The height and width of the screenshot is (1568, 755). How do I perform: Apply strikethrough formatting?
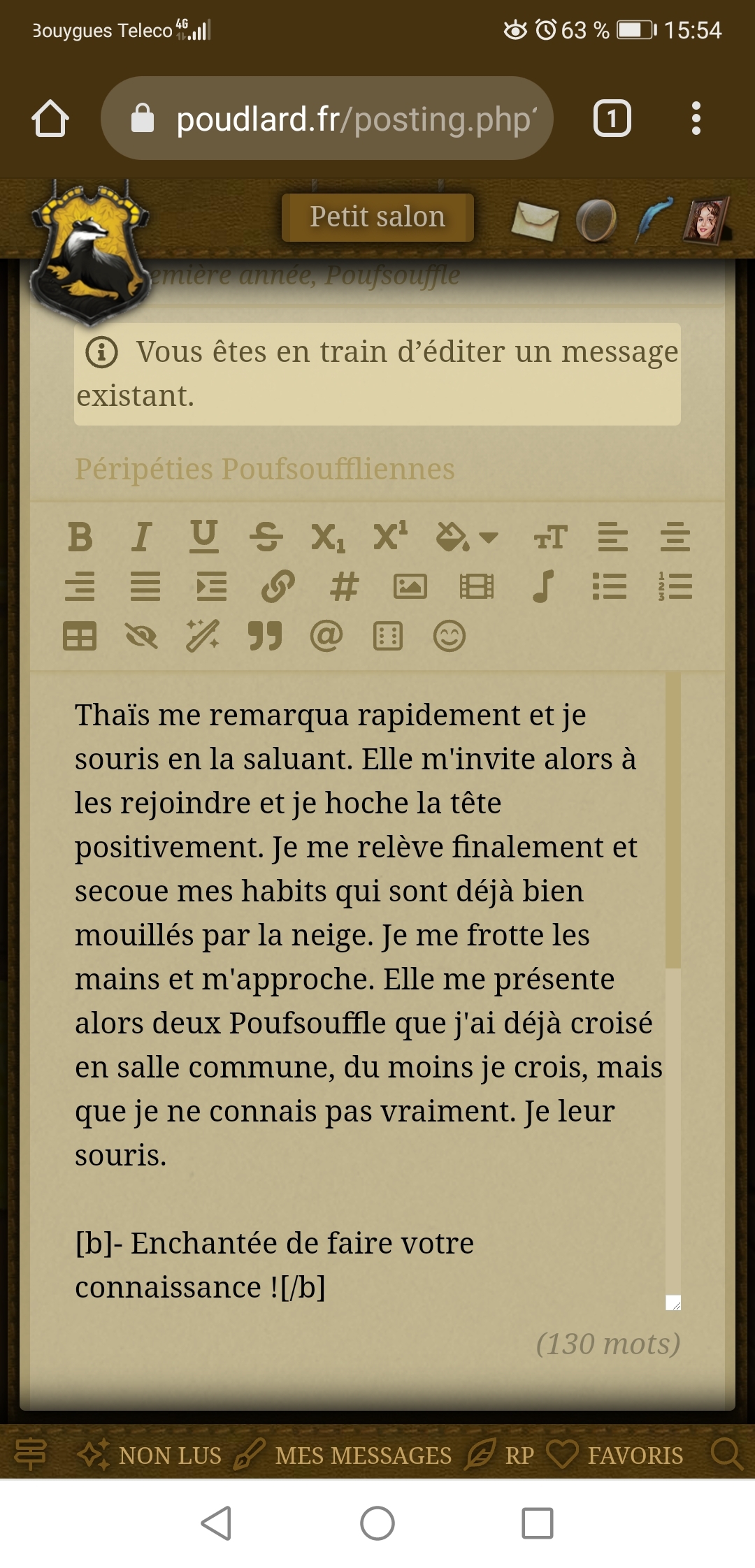[266, 537]
